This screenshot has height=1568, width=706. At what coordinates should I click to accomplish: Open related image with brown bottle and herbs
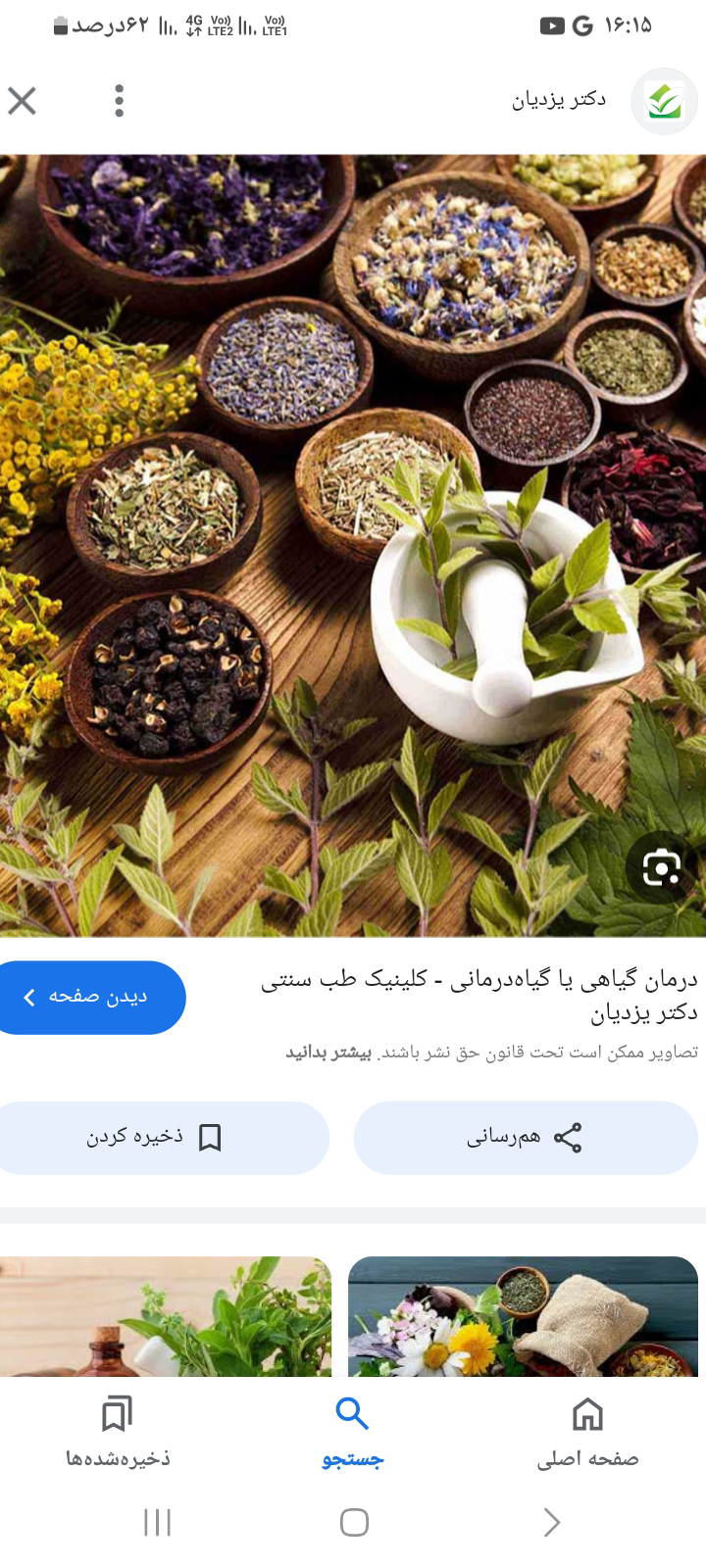point(165,1316)
